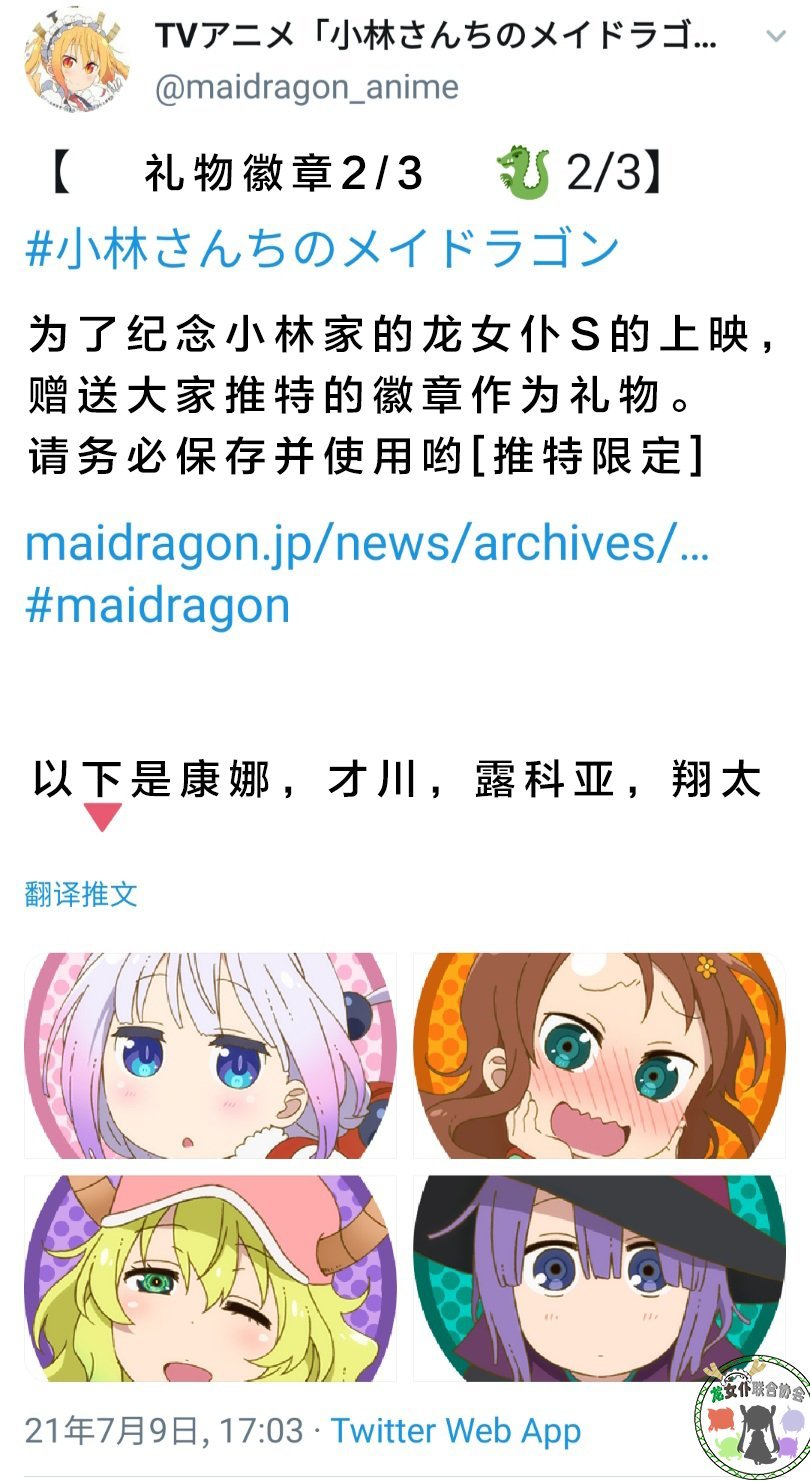Image resolution: width=810 pixels, height=1481 pixels.
Task: Open the blonde horned girl badge image
Action: 210,1278
